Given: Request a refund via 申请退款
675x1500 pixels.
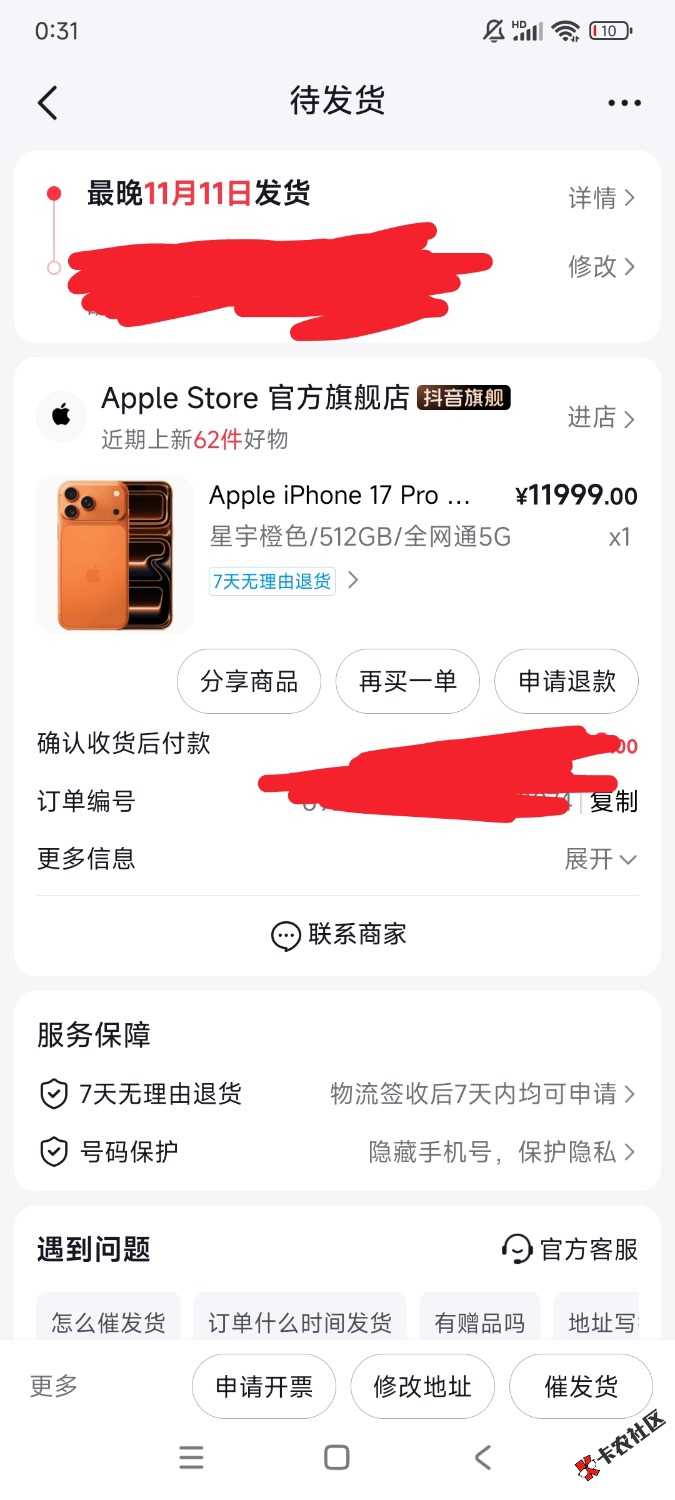Looking at the screenshot, I should pos(566,682).
